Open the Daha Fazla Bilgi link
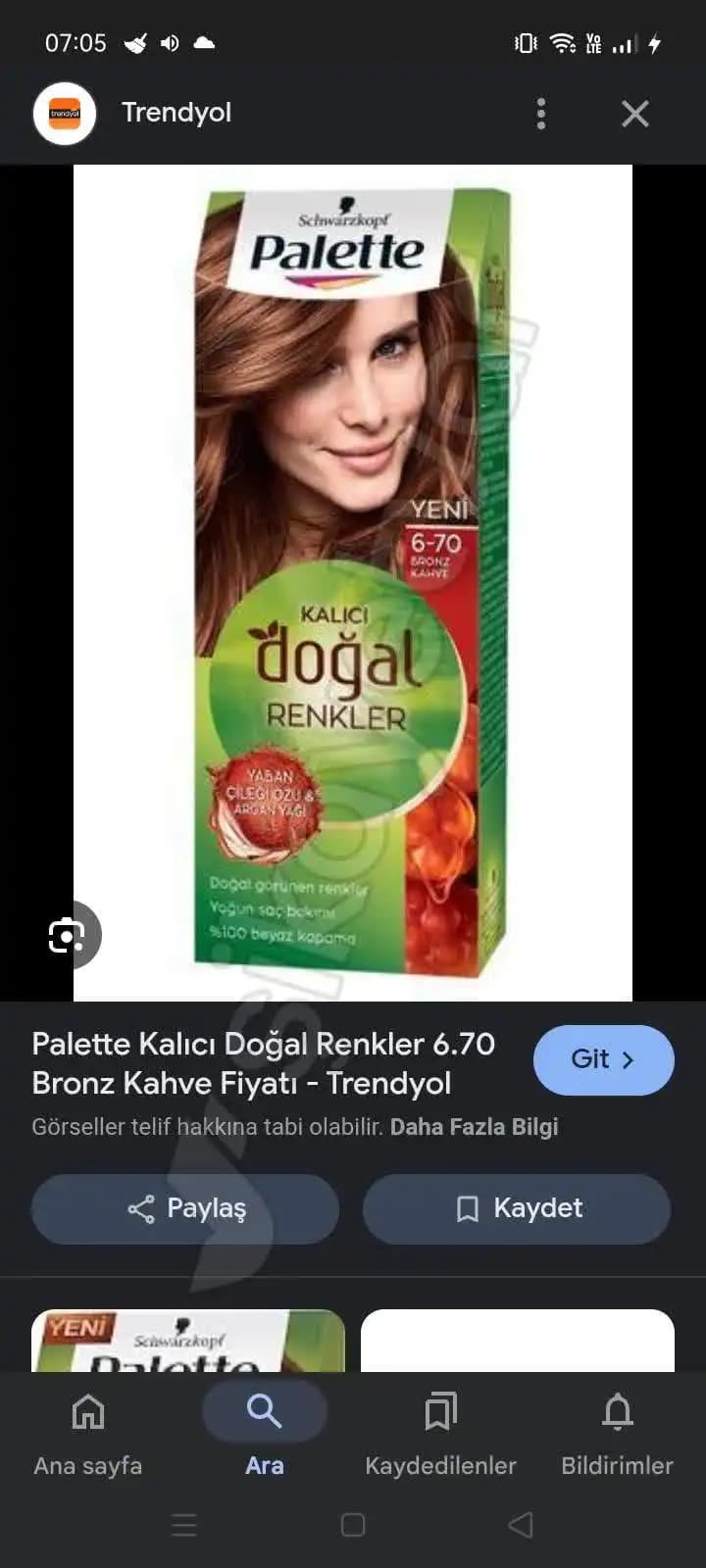Viewport: 706px width, 1568px height. (x=474, y=1127)
